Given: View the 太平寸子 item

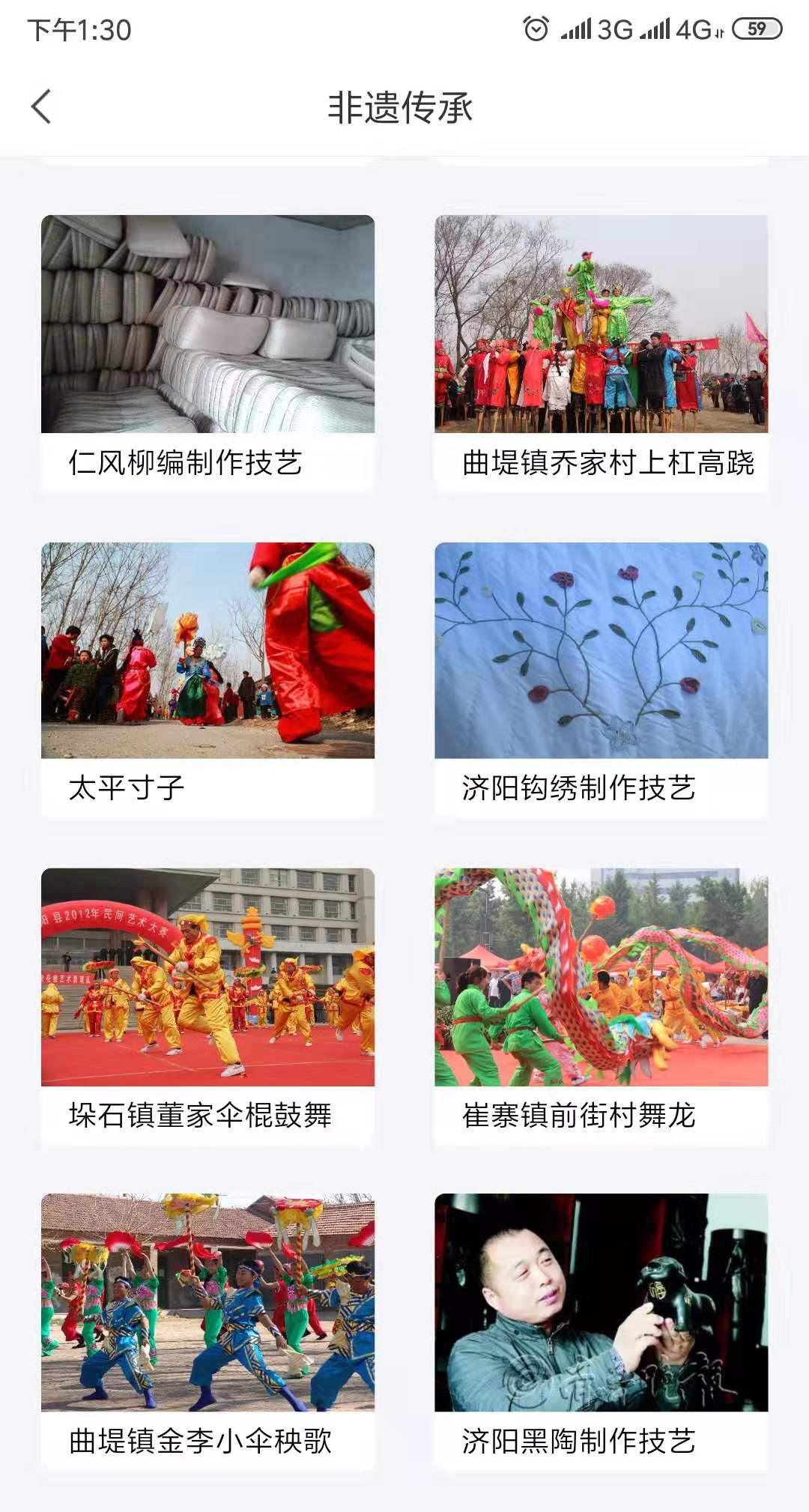Looking at the screenshot, I should click(207, 678).
